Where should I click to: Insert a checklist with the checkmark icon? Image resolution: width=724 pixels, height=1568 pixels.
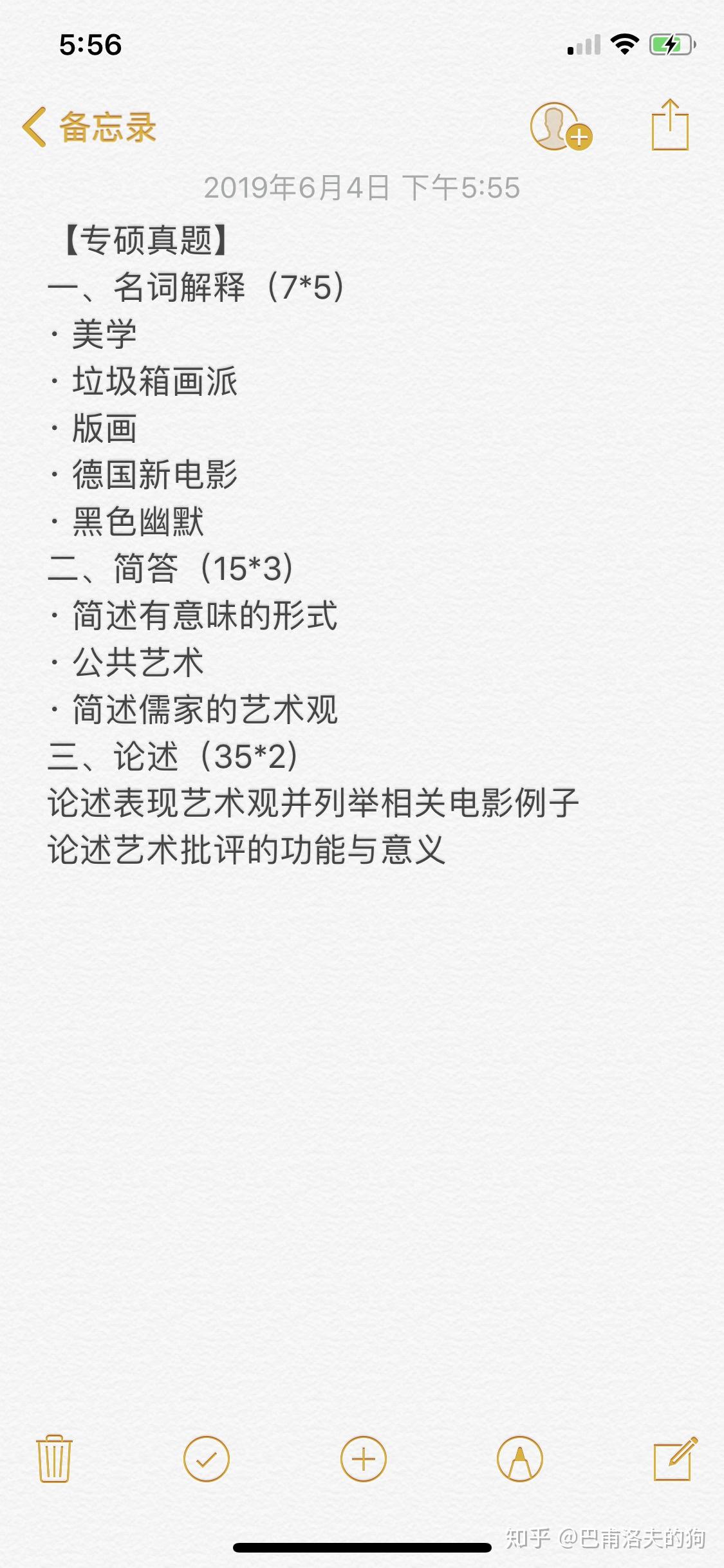point(207,1459)
